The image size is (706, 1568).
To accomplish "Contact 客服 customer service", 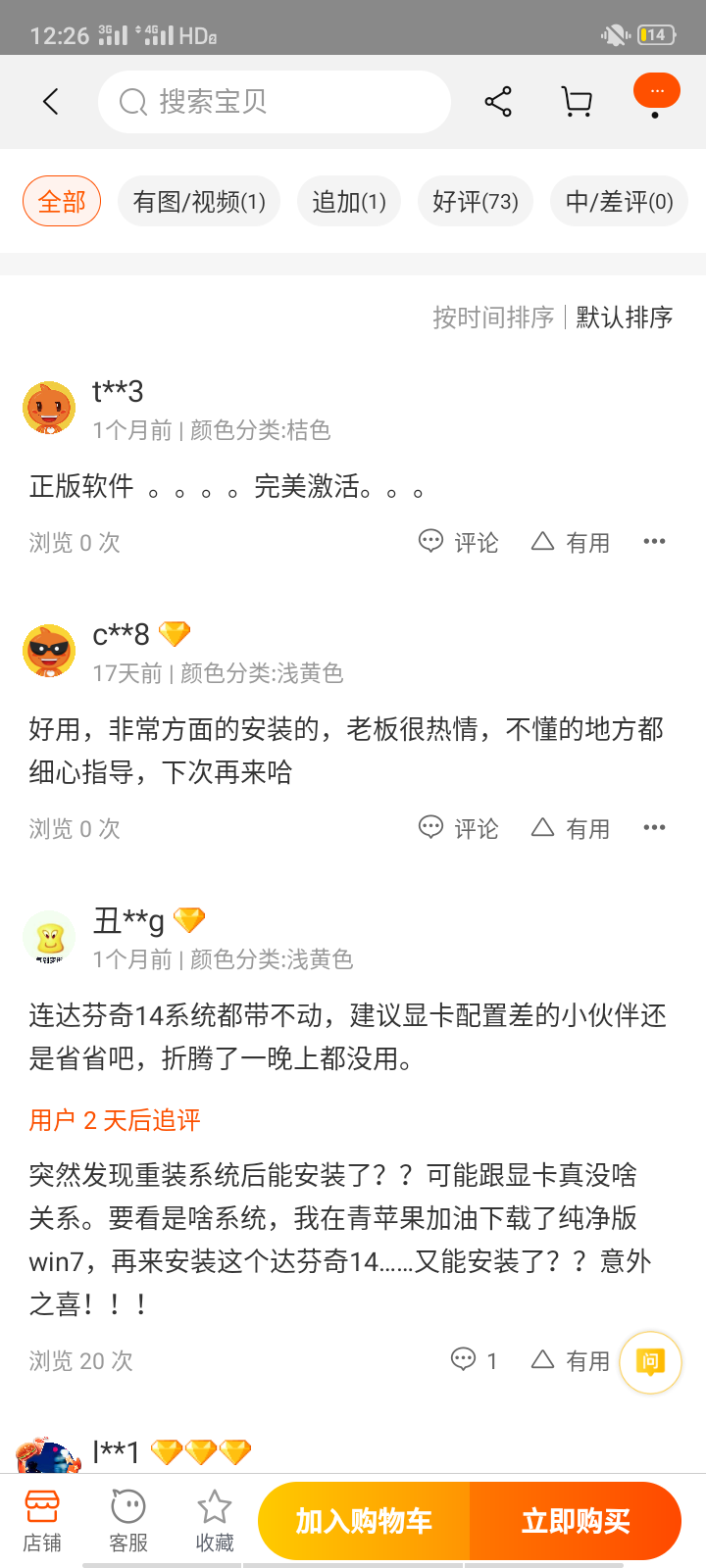I will (128, 1521).
